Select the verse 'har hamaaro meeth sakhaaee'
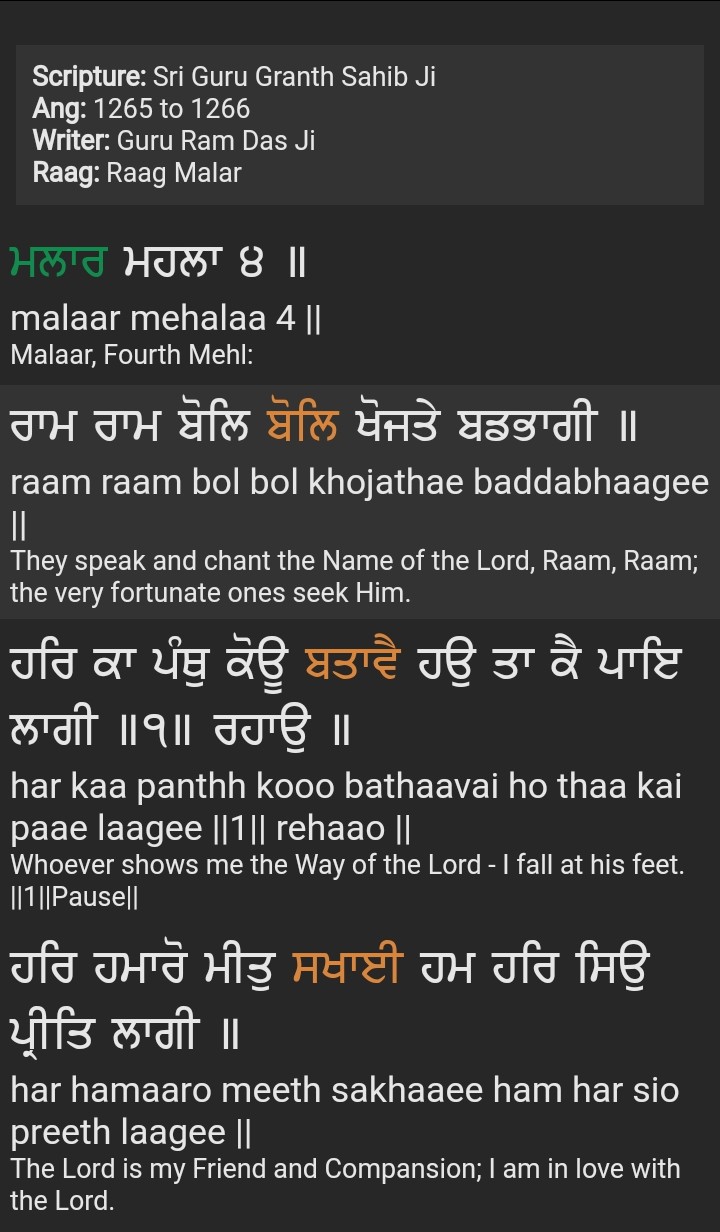 point(345,1090)
